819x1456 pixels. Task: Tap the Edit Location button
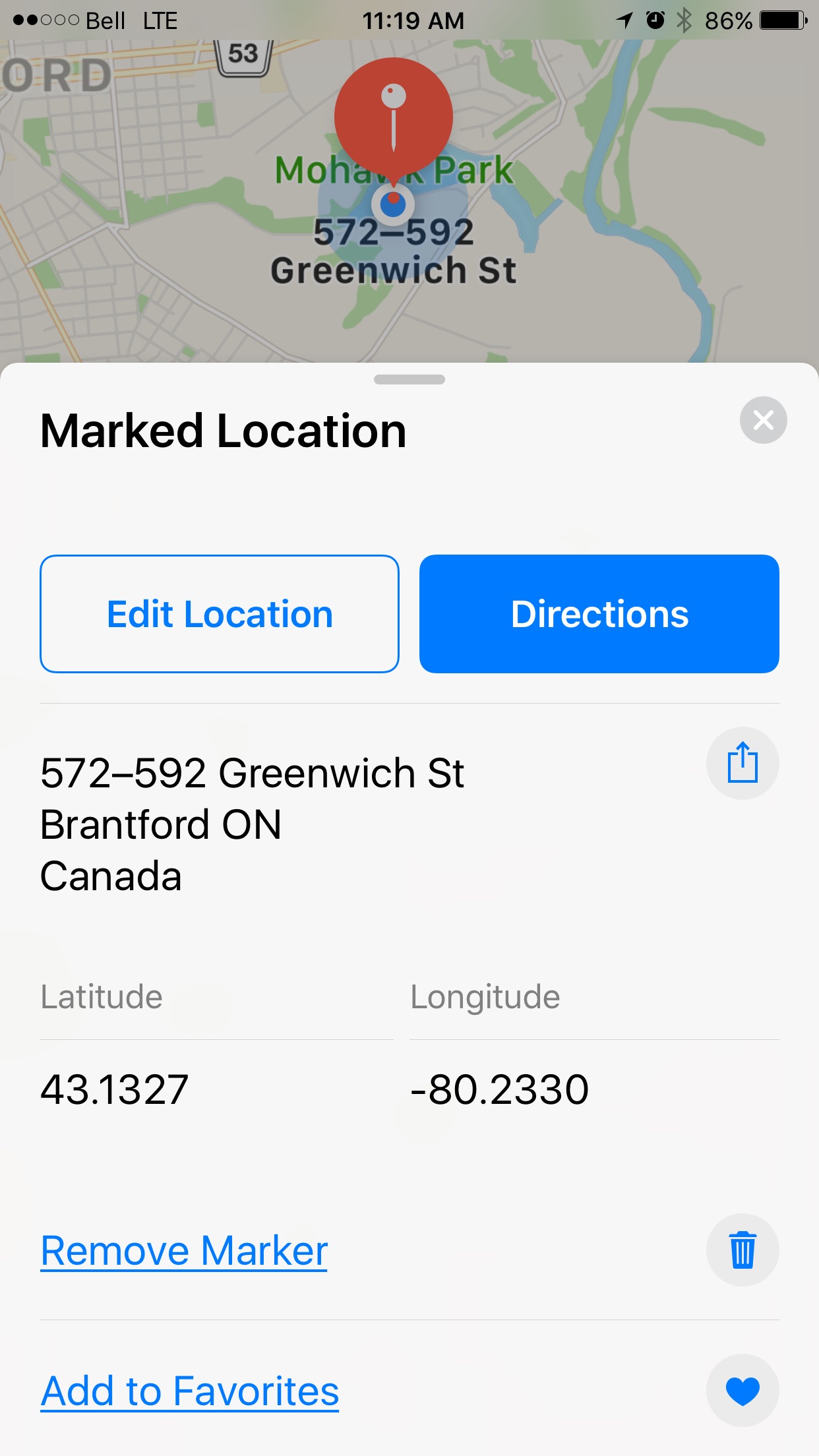pos(220,614)
